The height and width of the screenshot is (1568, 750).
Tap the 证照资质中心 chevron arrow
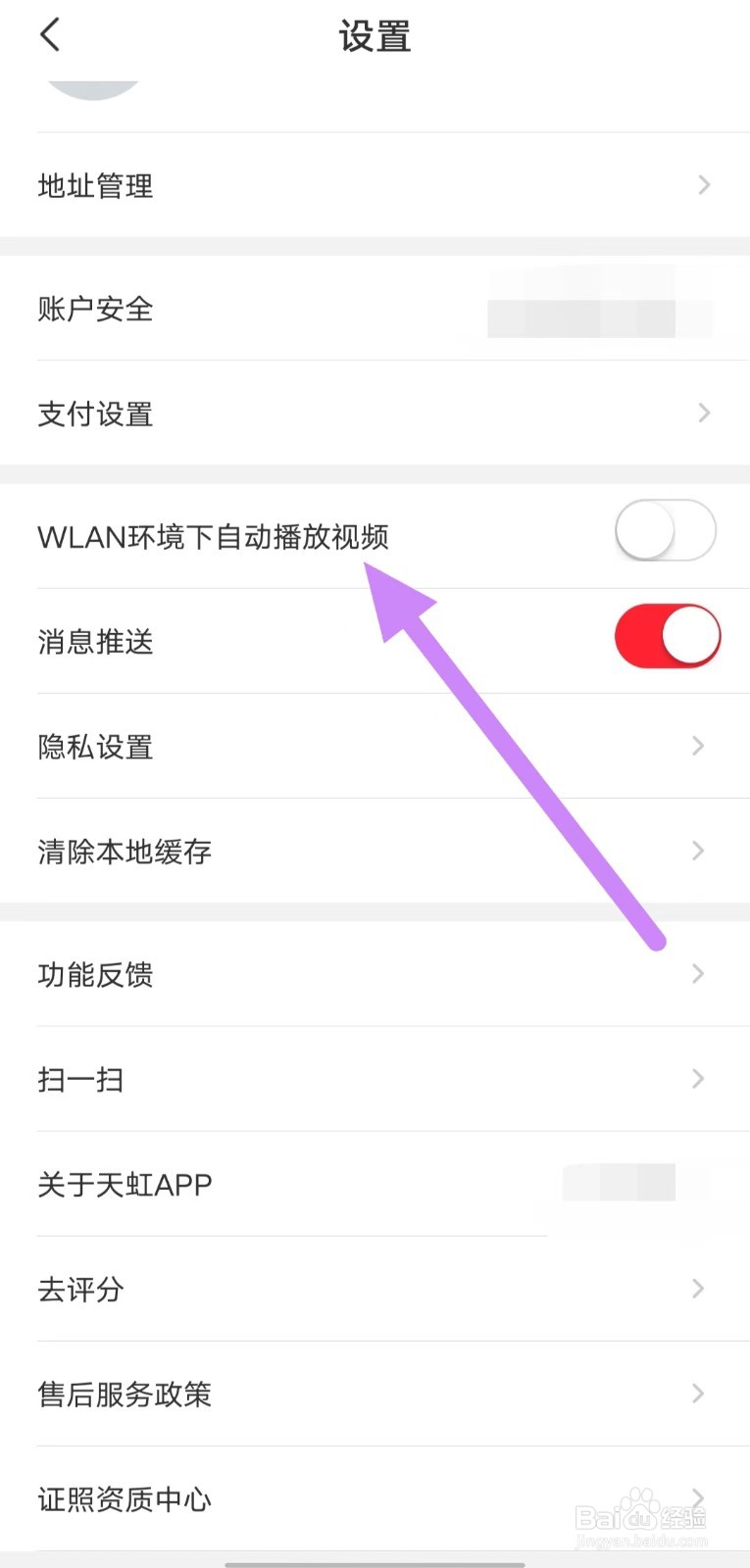697,1496
